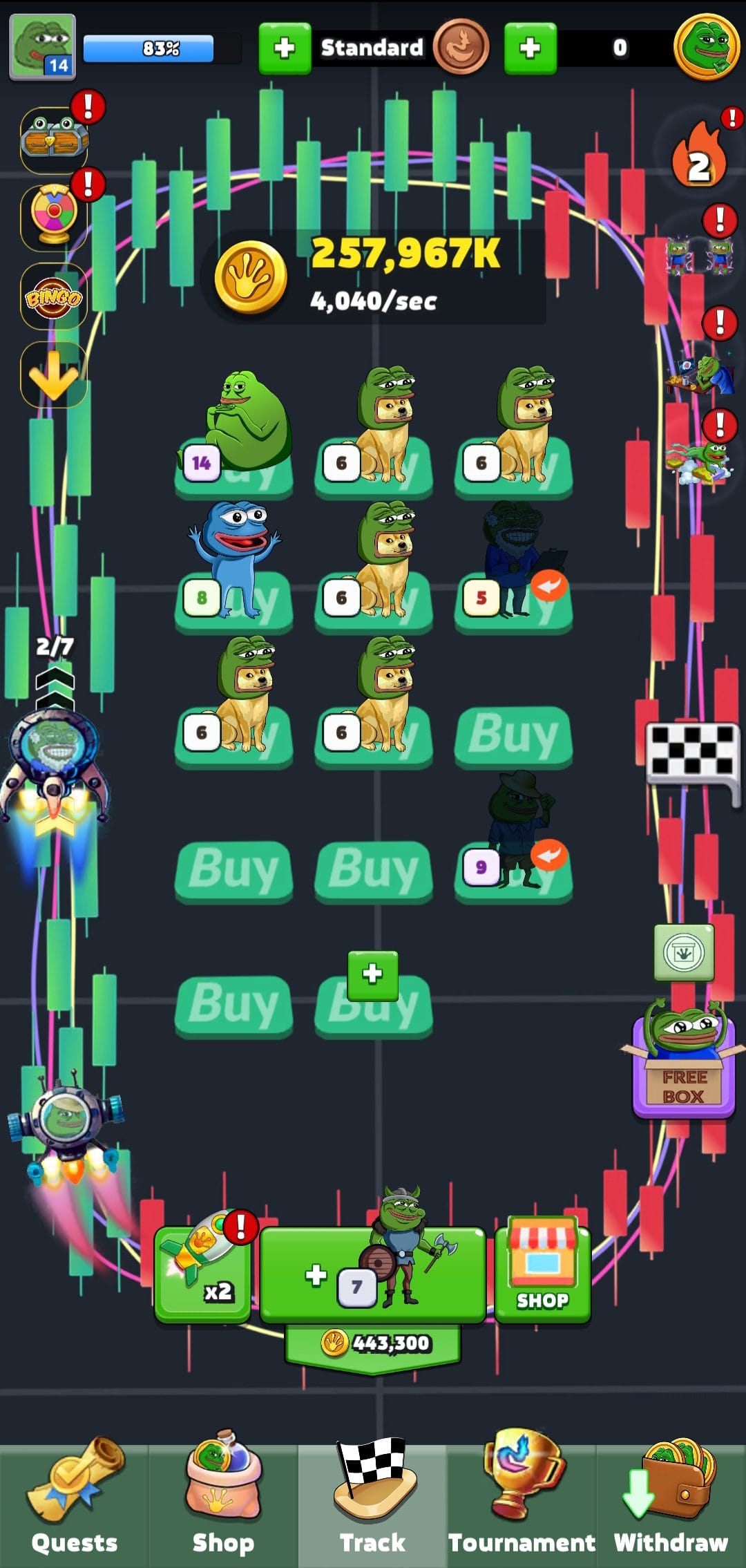
Task: Open the storage box icon above Free Box
Action: (x=684, y=953)
